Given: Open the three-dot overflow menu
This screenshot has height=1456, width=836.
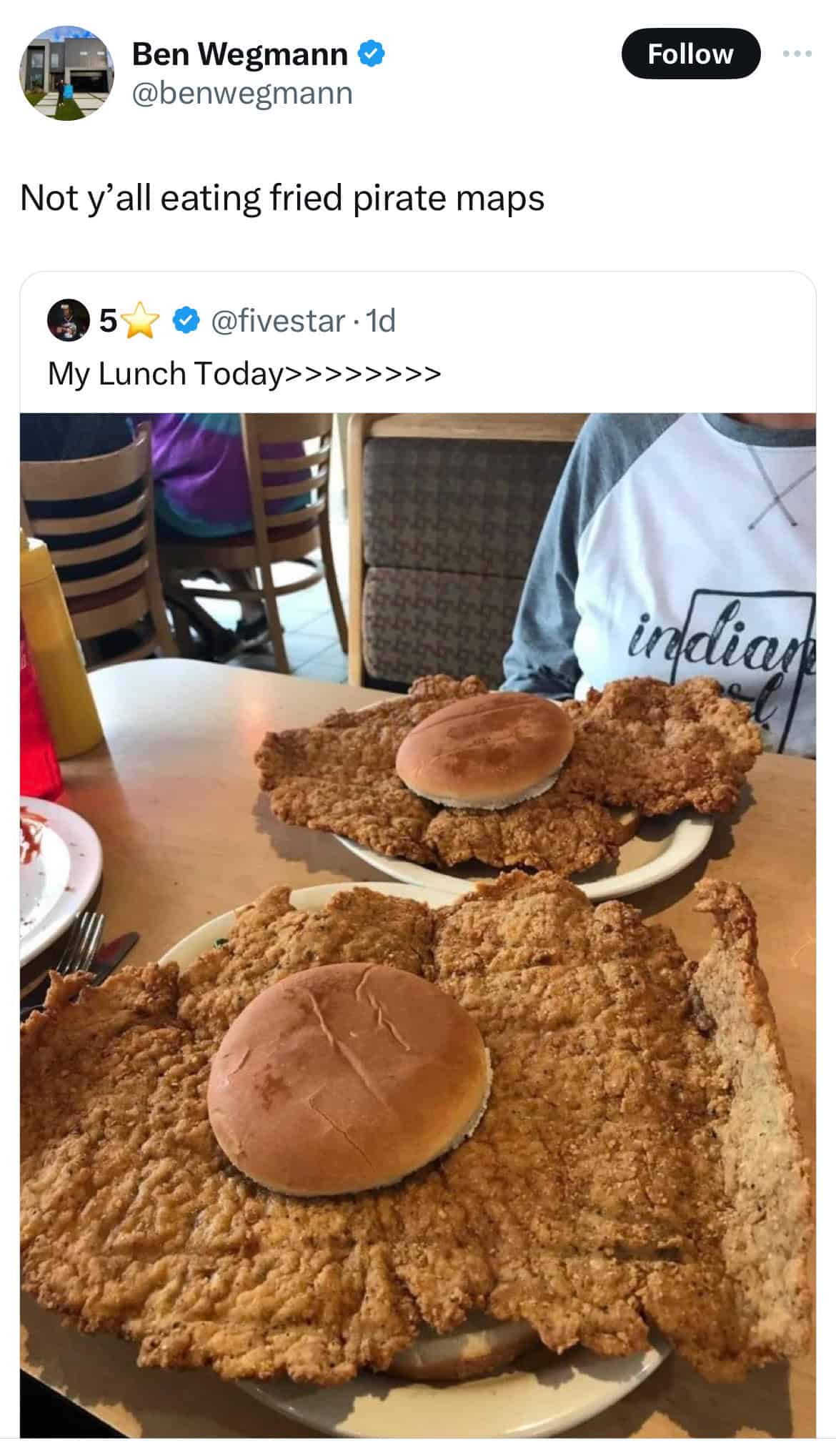Looking at the screenshot, I should [797, 54].
